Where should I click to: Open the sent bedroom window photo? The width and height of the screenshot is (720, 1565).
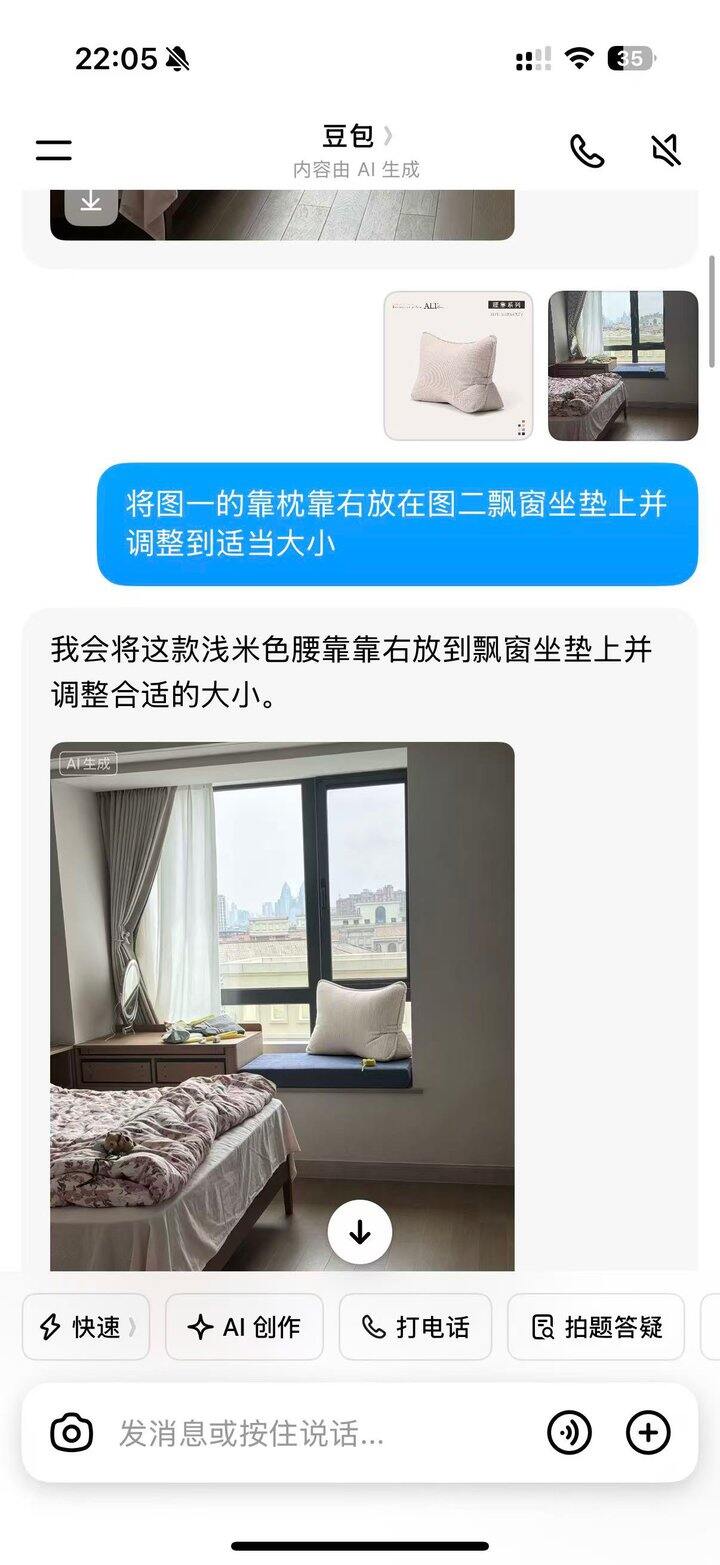click(623, 366)
